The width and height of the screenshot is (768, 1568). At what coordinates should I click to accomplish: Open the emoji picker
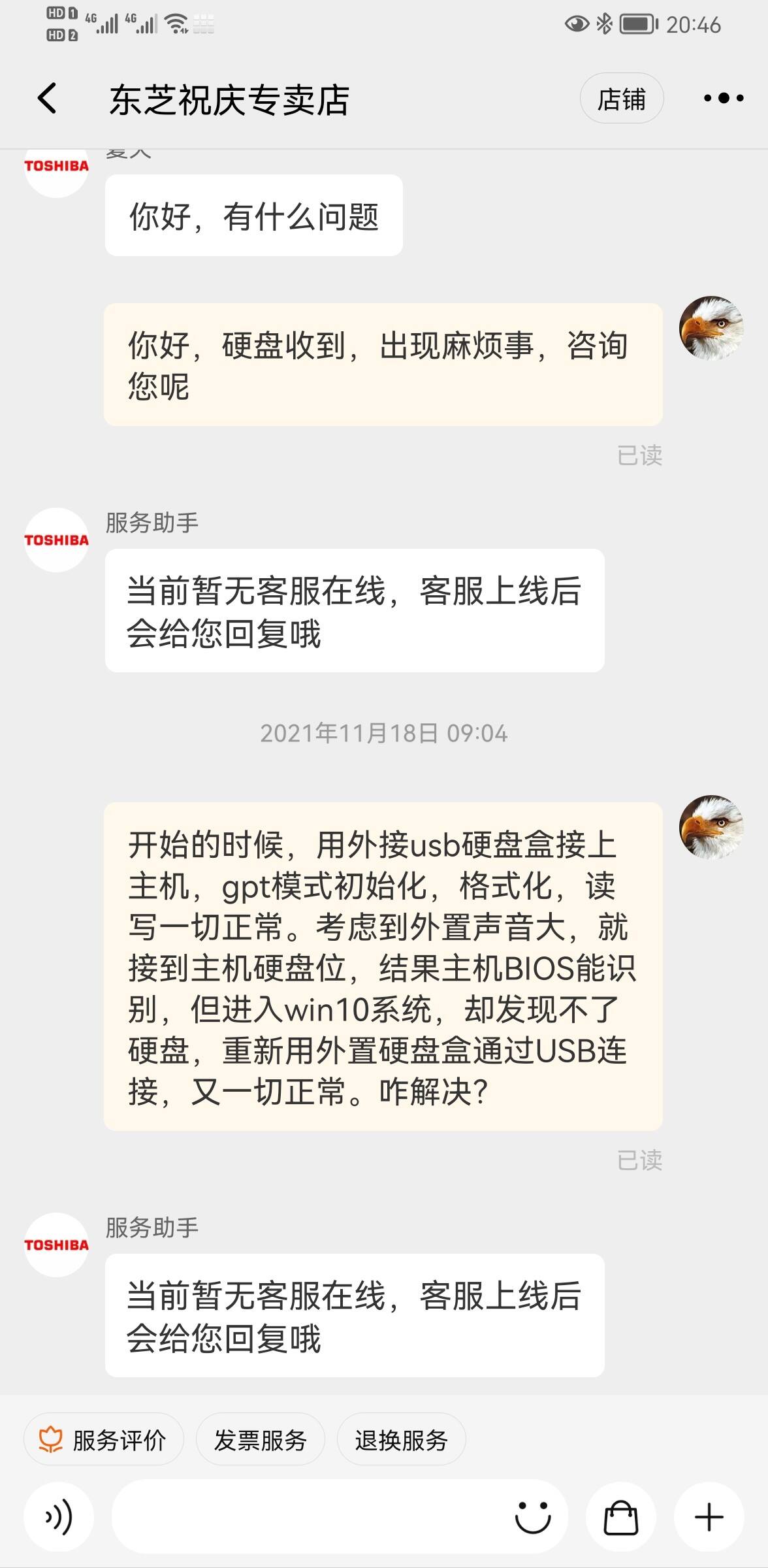tap(533, 1517)
